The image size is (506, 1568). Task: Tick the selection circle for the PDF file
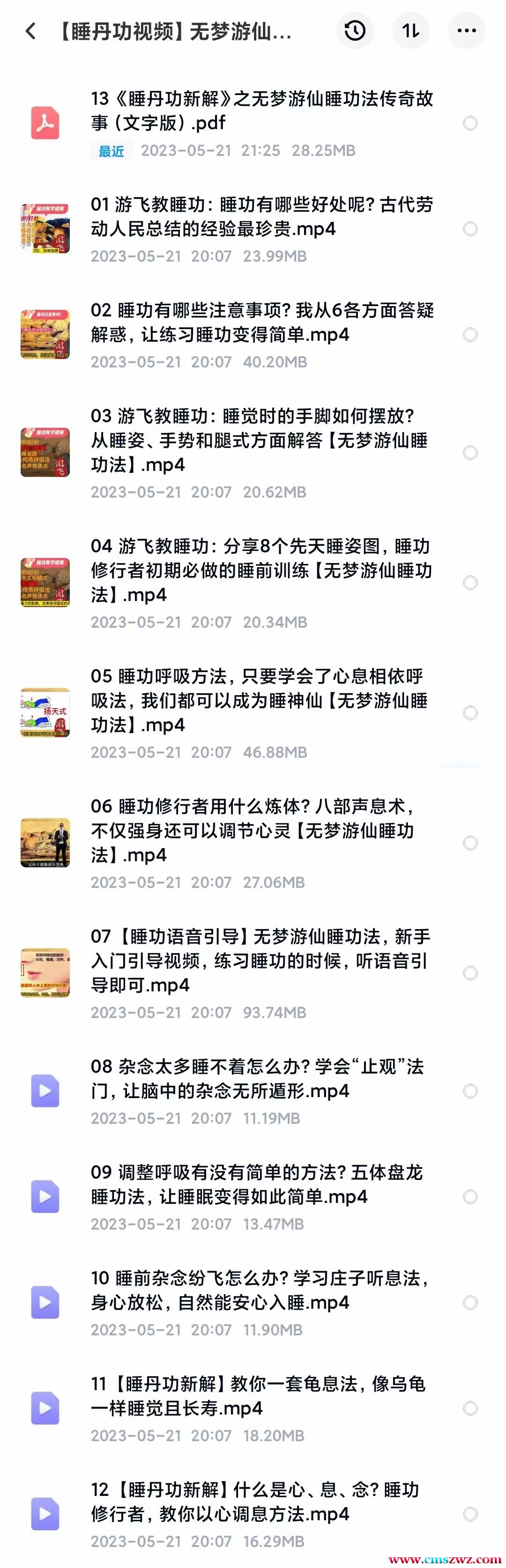[470, 124]
